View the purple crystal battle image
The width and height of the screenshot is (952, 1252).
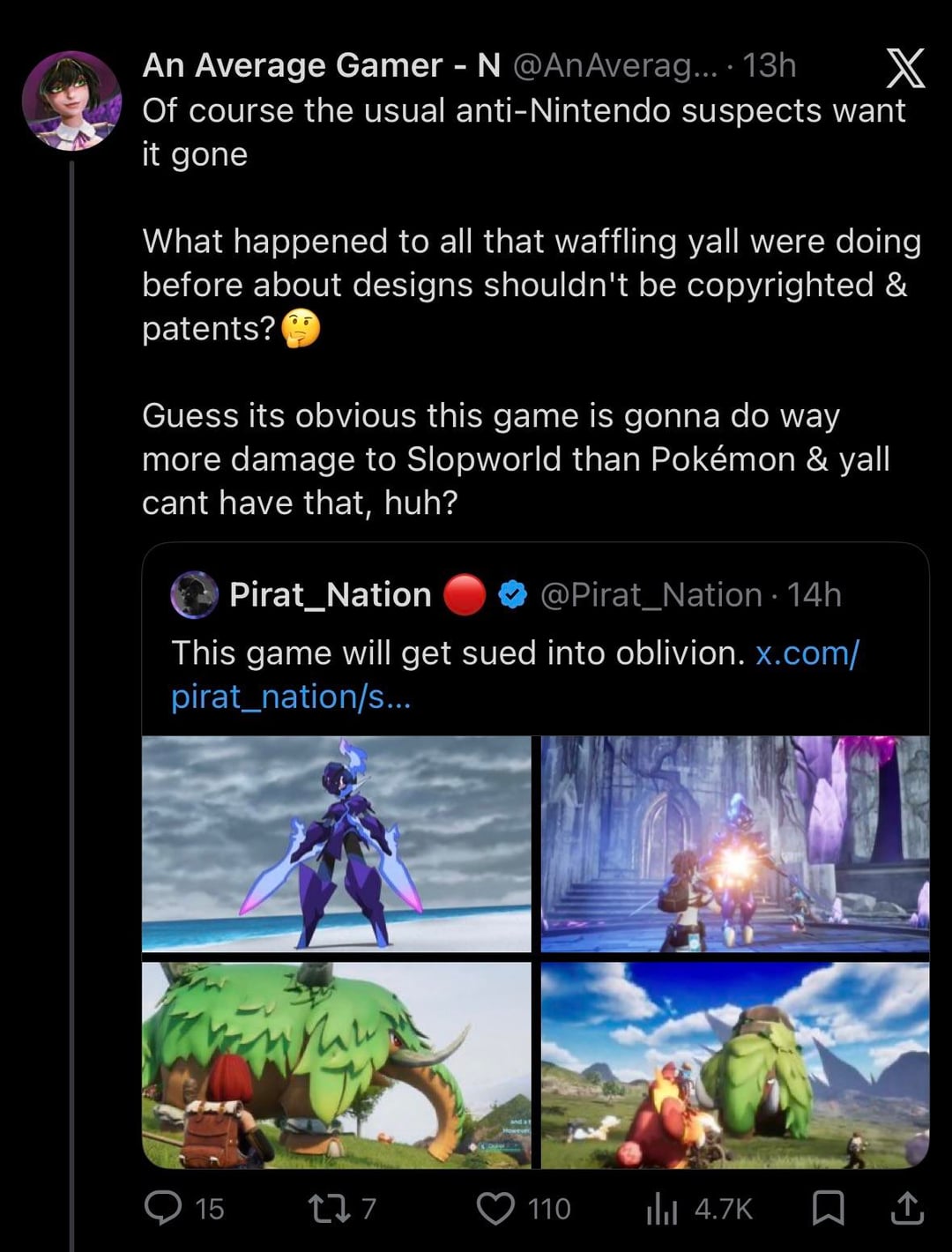(x=735, y=844)
